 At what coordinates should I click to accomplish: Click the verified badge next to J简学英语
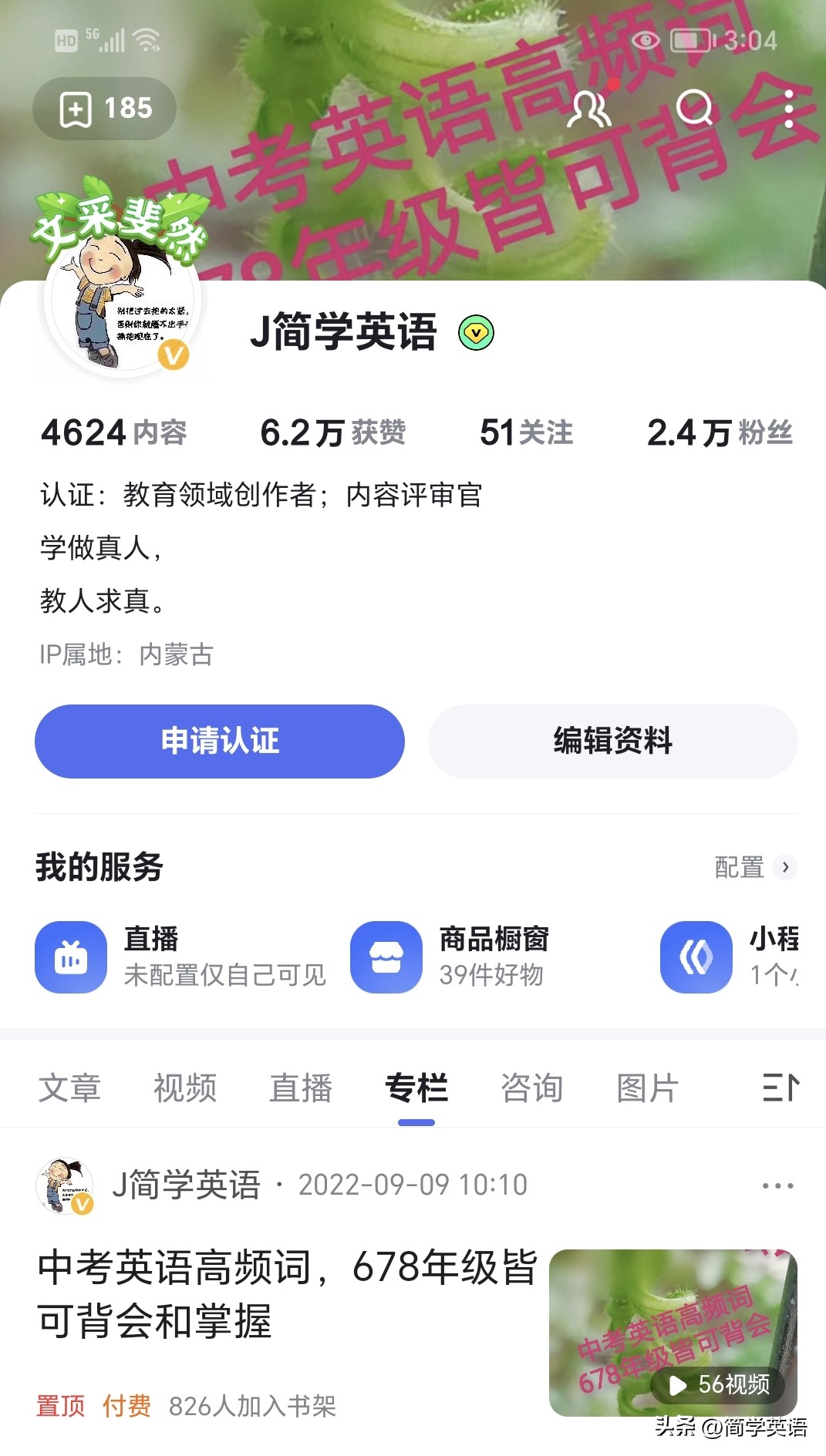point(476,332)
